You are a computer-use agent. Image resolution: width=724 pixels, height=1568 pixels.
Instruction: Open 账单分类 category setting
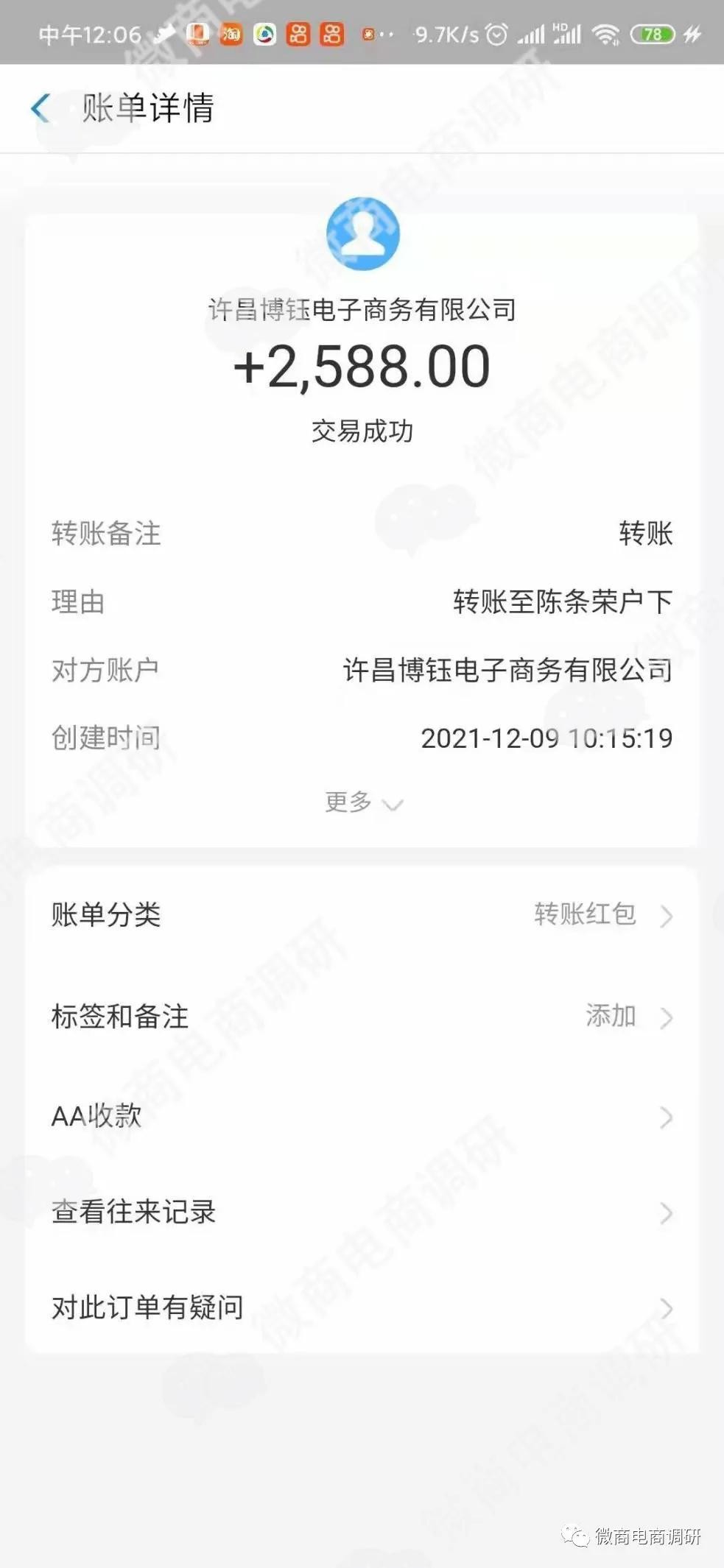point(361,915)
